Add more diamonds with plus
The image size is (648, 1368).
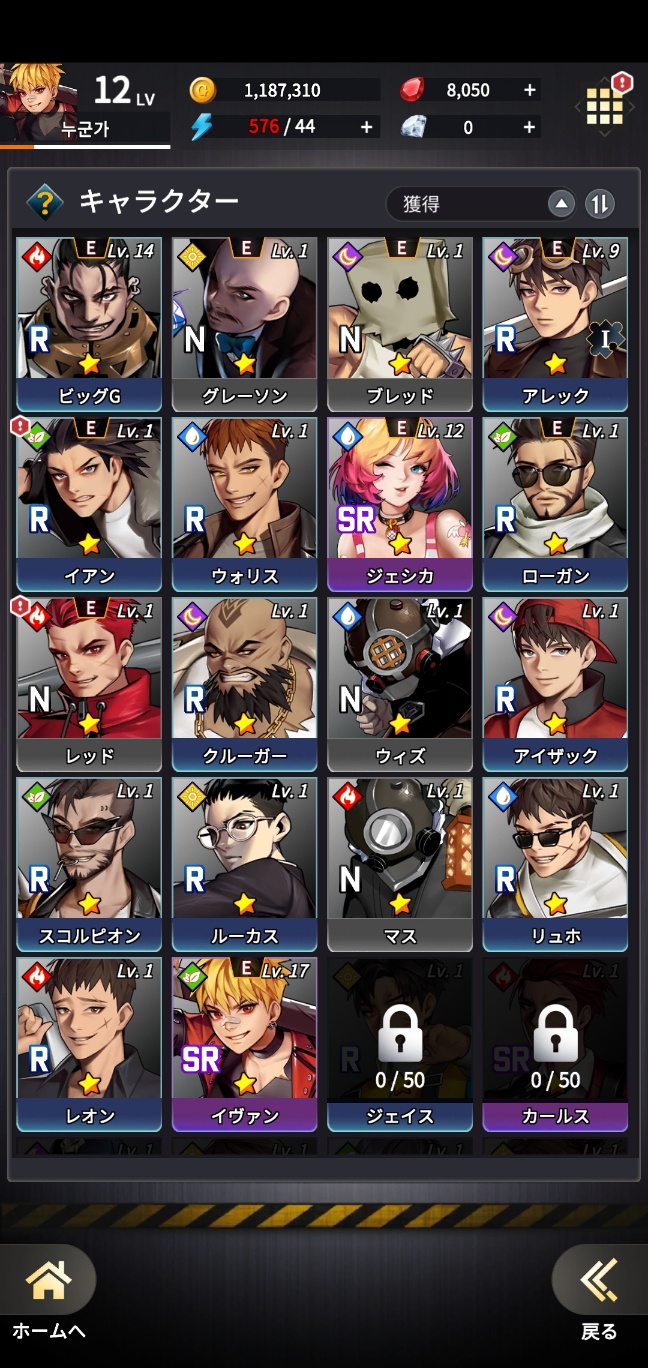(529, 127)
